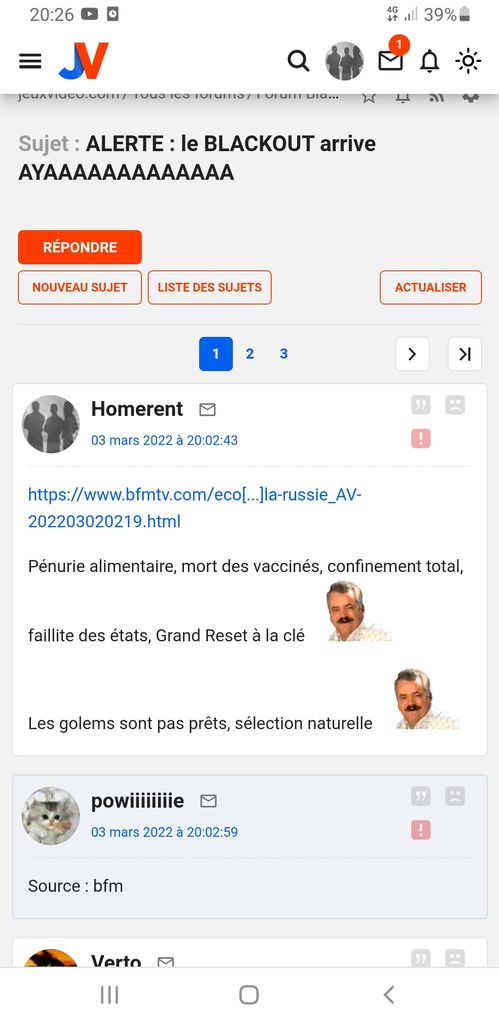Tap the RÉPONDRE button
This screenshot has width=499, height=1024.
tap(80, 247)
